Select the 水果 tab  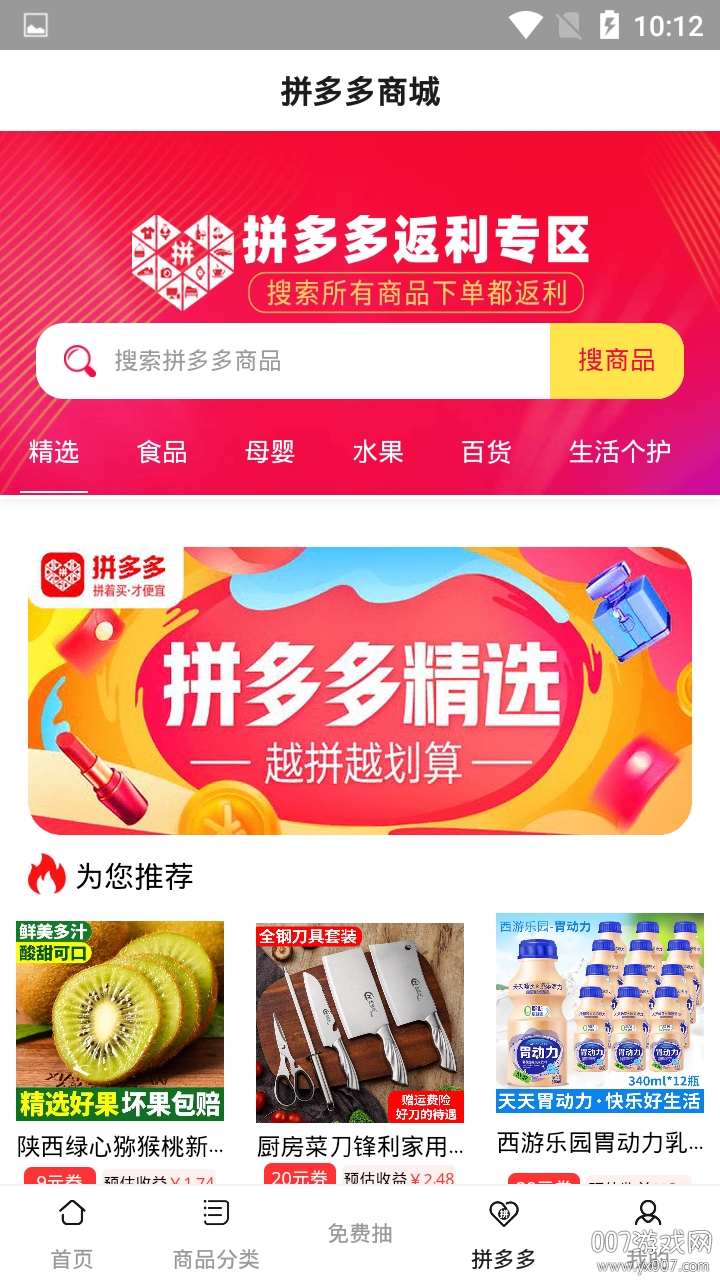378,452
